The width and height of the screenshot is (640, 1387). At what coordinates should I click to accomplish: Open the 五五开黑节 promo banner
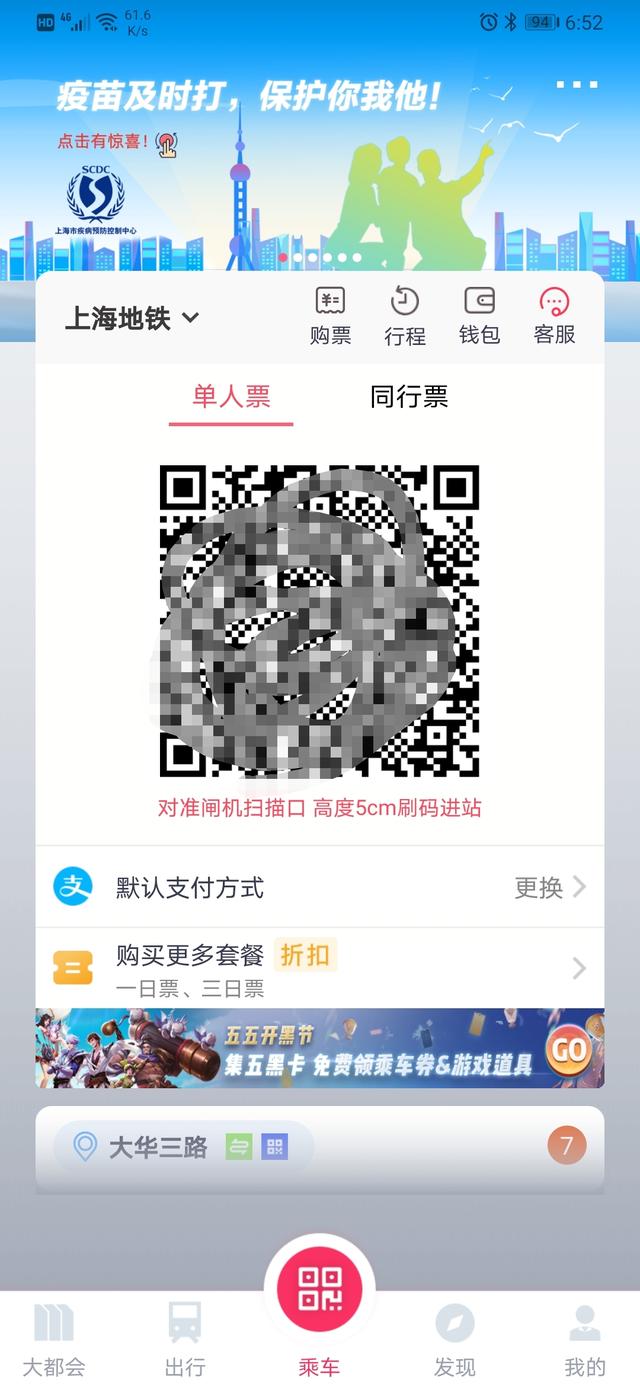tap(320, 1048)
